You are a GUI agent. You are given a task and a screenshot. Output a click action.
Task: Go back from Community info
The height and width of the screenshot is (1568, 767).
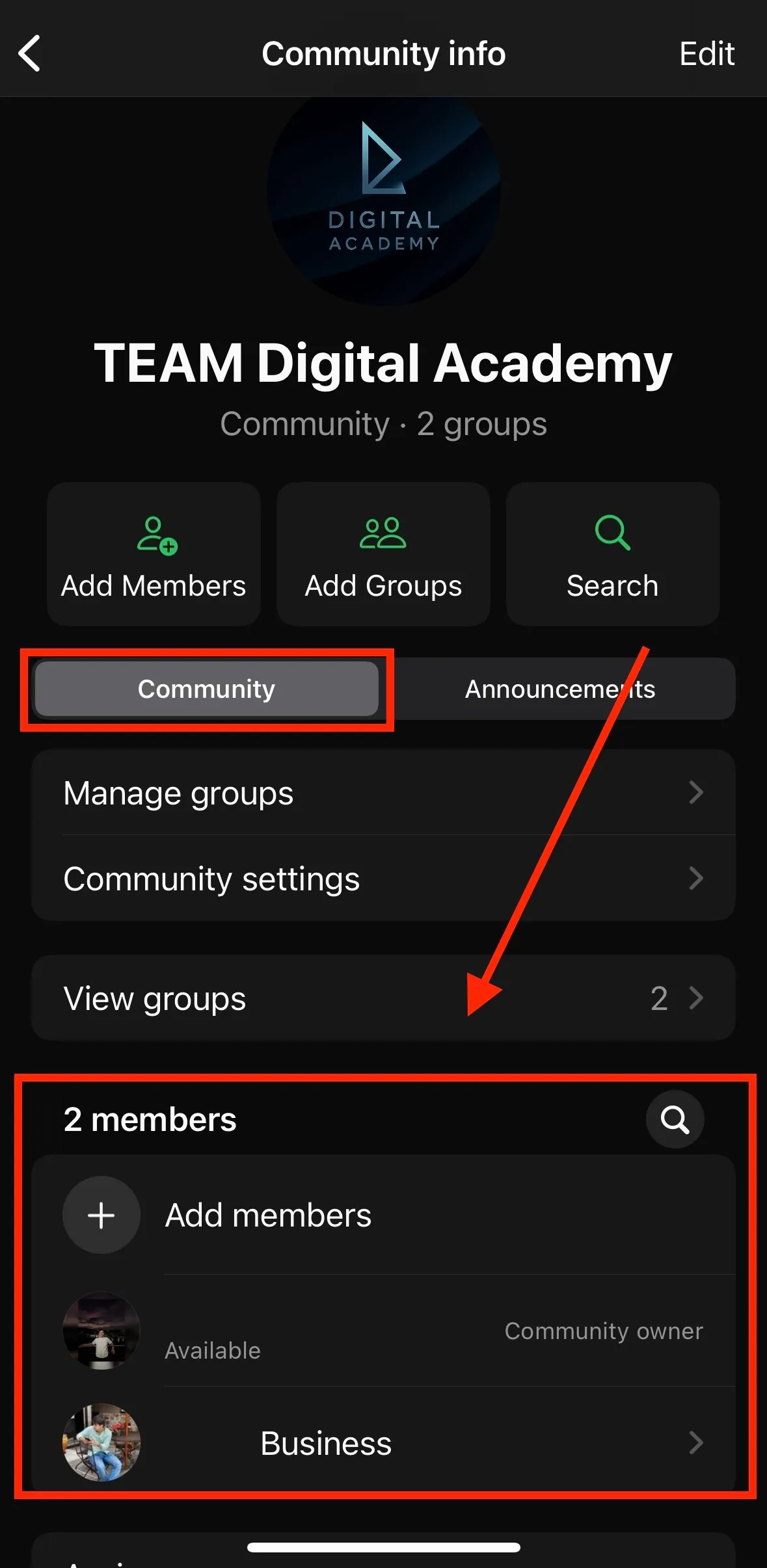click(x=30, y=53)
